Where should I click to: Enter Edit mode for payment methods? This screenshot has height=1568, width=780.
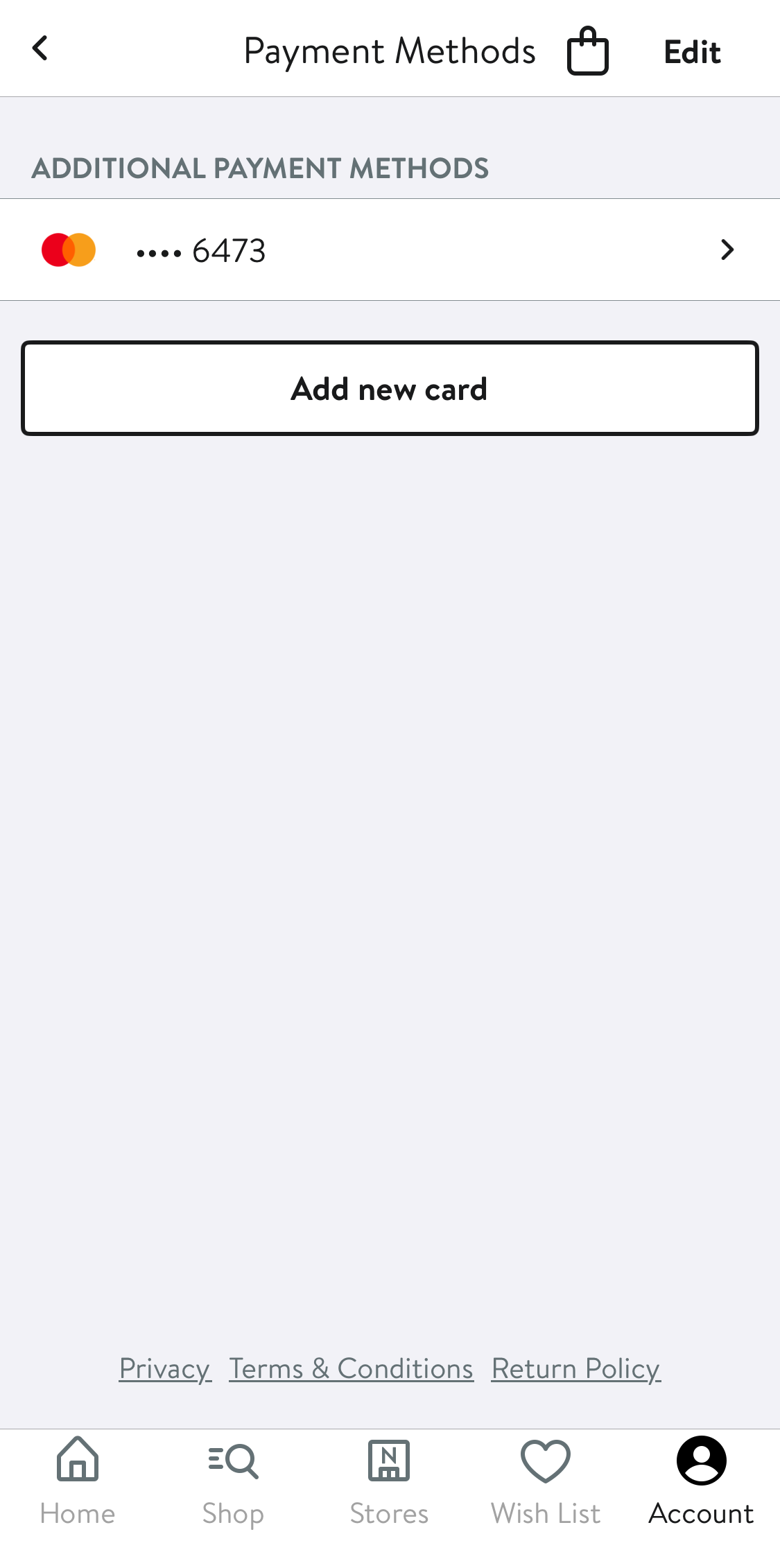click(691, 50)
